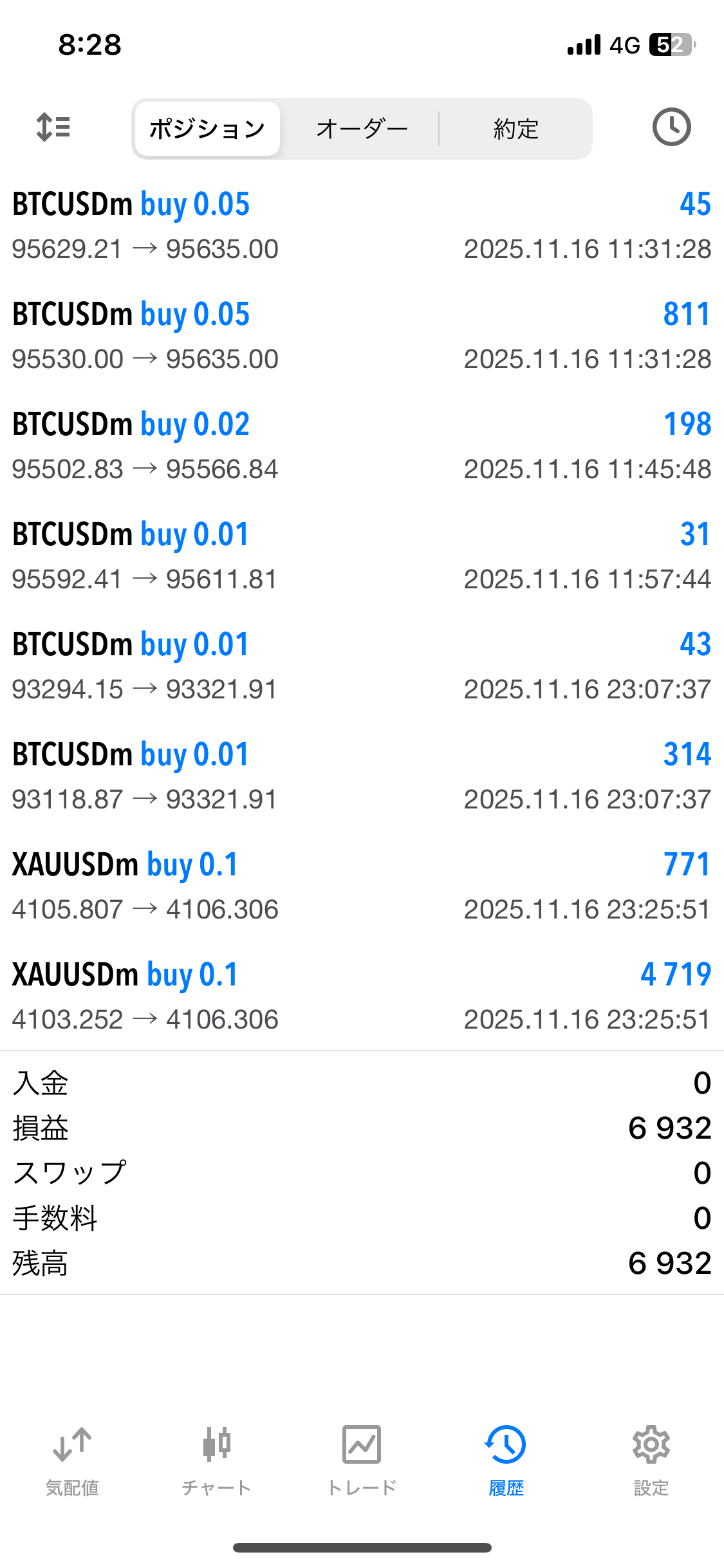The image size is (724, 1568).
Task: Tap the BTCUSDm buy 0.02 position
Action: (x=362, y=445)
